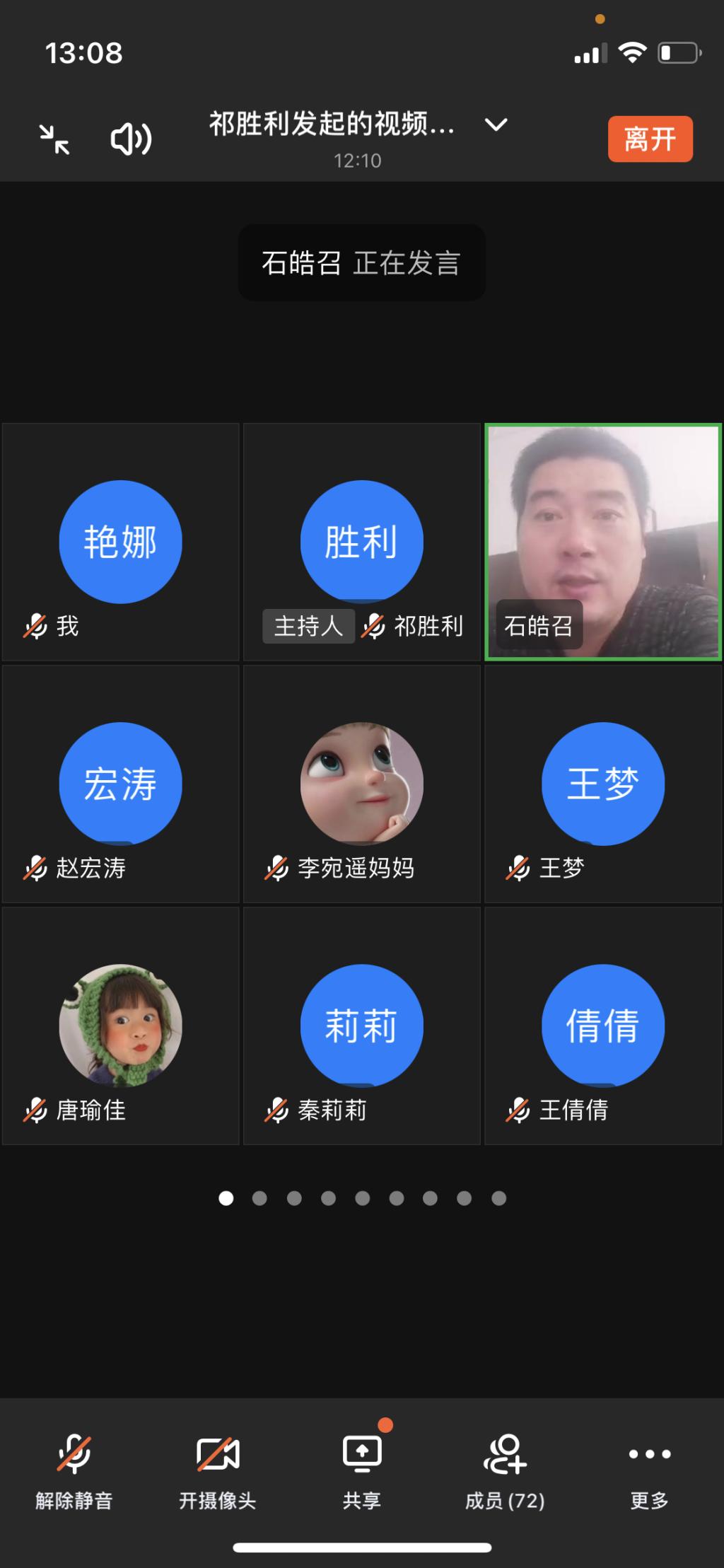Expand the meeting title details
Image resolution: width=724 pixels, height=1568 pixels.
[496, 125]
